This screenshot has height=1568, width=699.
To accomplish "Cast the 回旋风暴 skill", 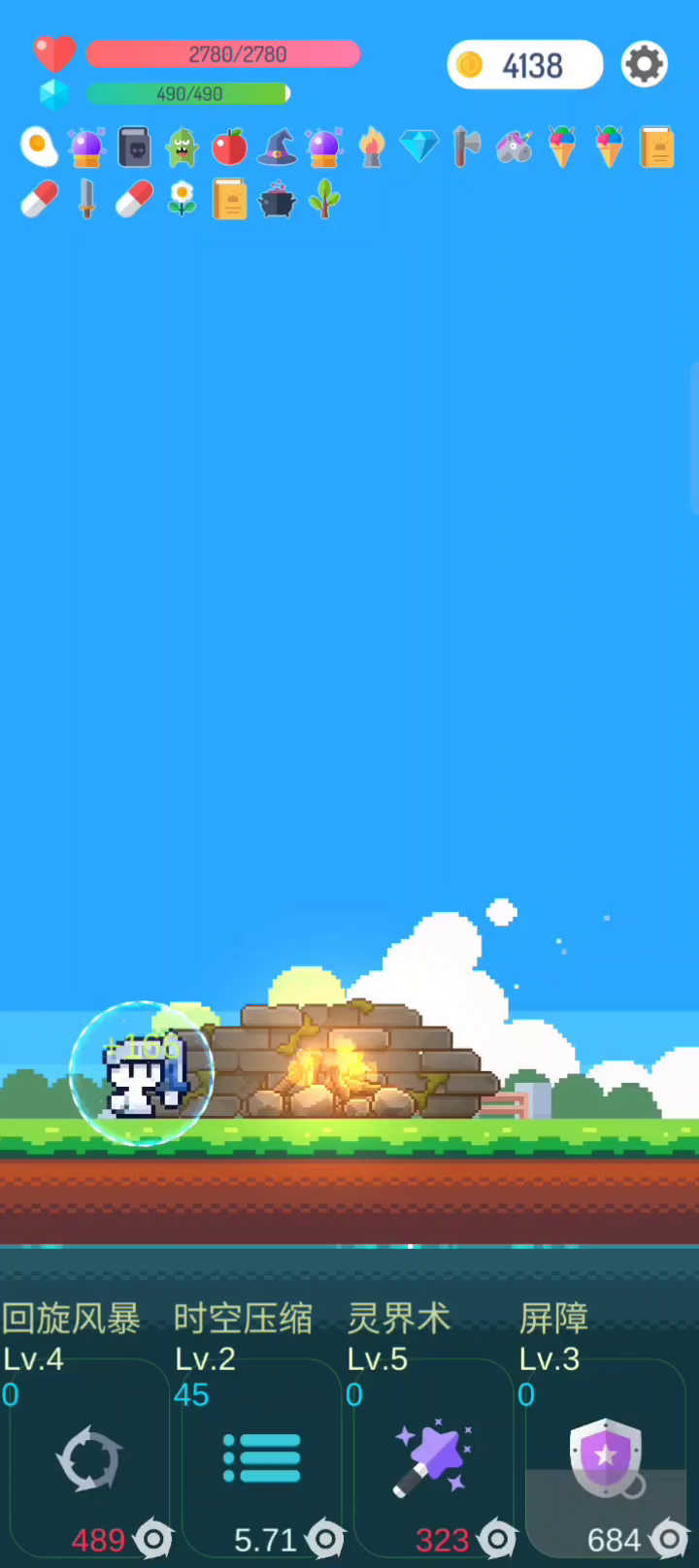I will (x=88, y=1458).
